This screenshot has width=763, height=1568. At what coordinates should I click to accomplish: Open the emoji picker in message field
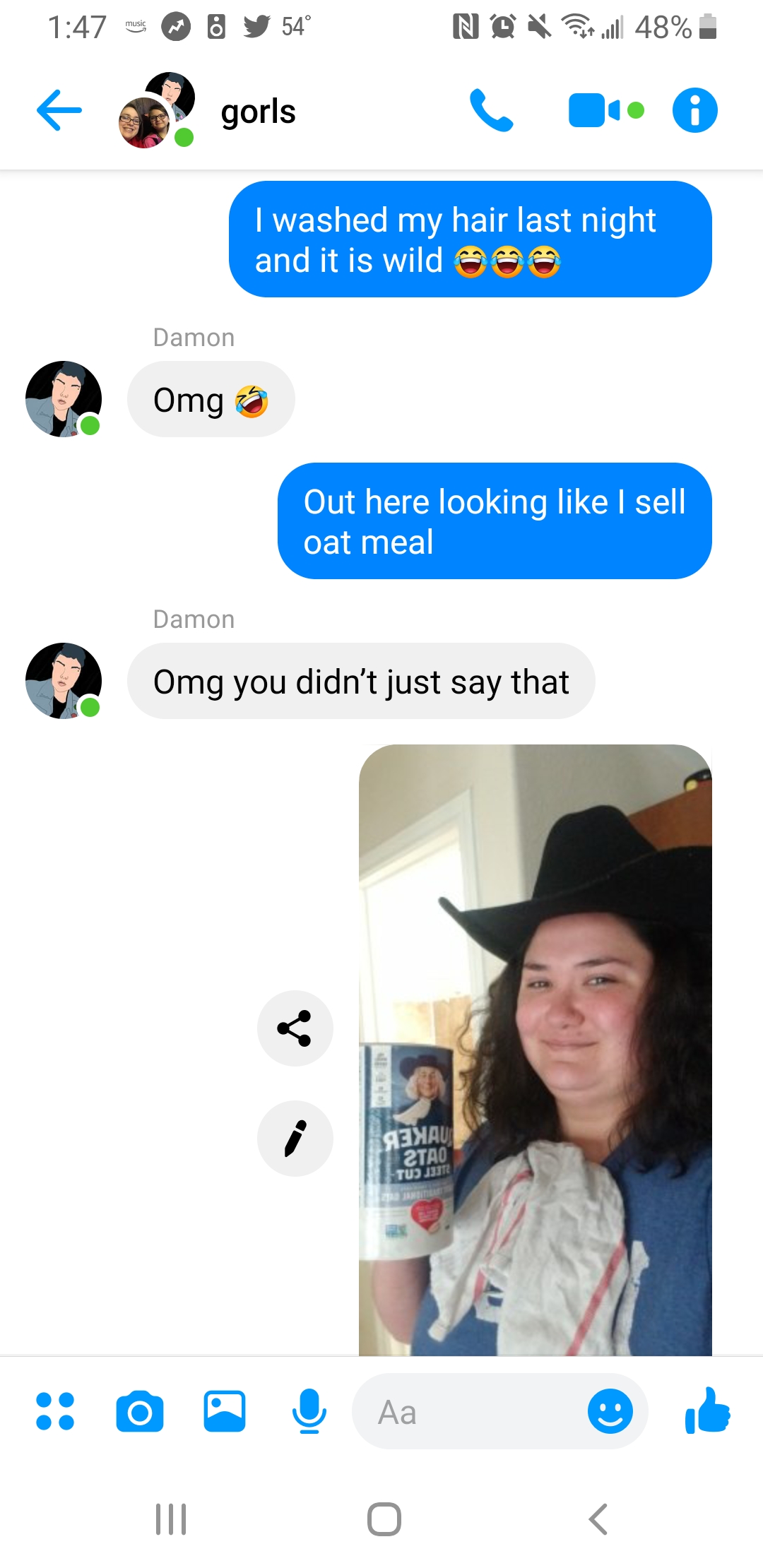point(610,1411)
